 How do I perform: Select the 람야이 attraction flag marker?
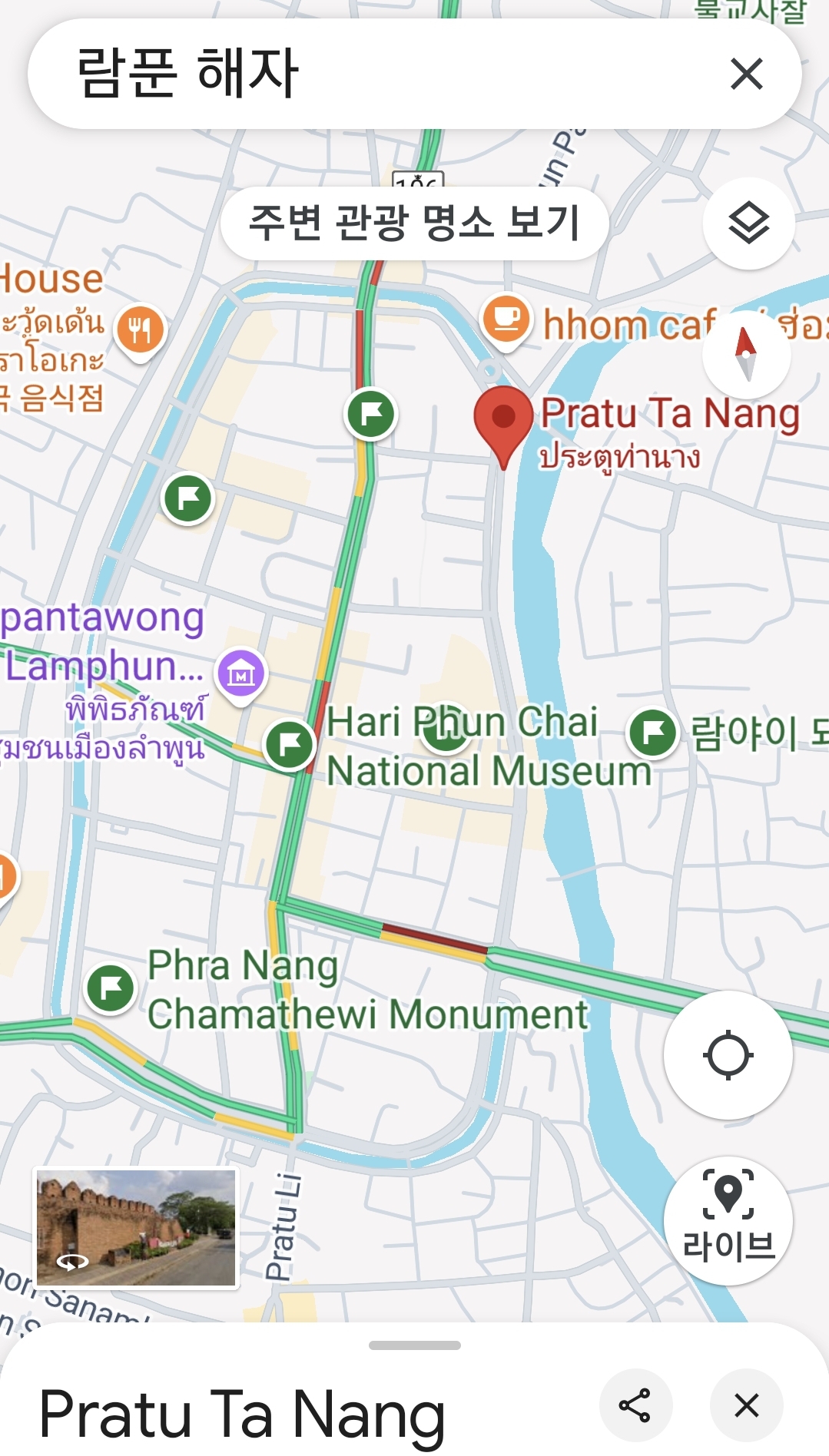click(652, 732)
